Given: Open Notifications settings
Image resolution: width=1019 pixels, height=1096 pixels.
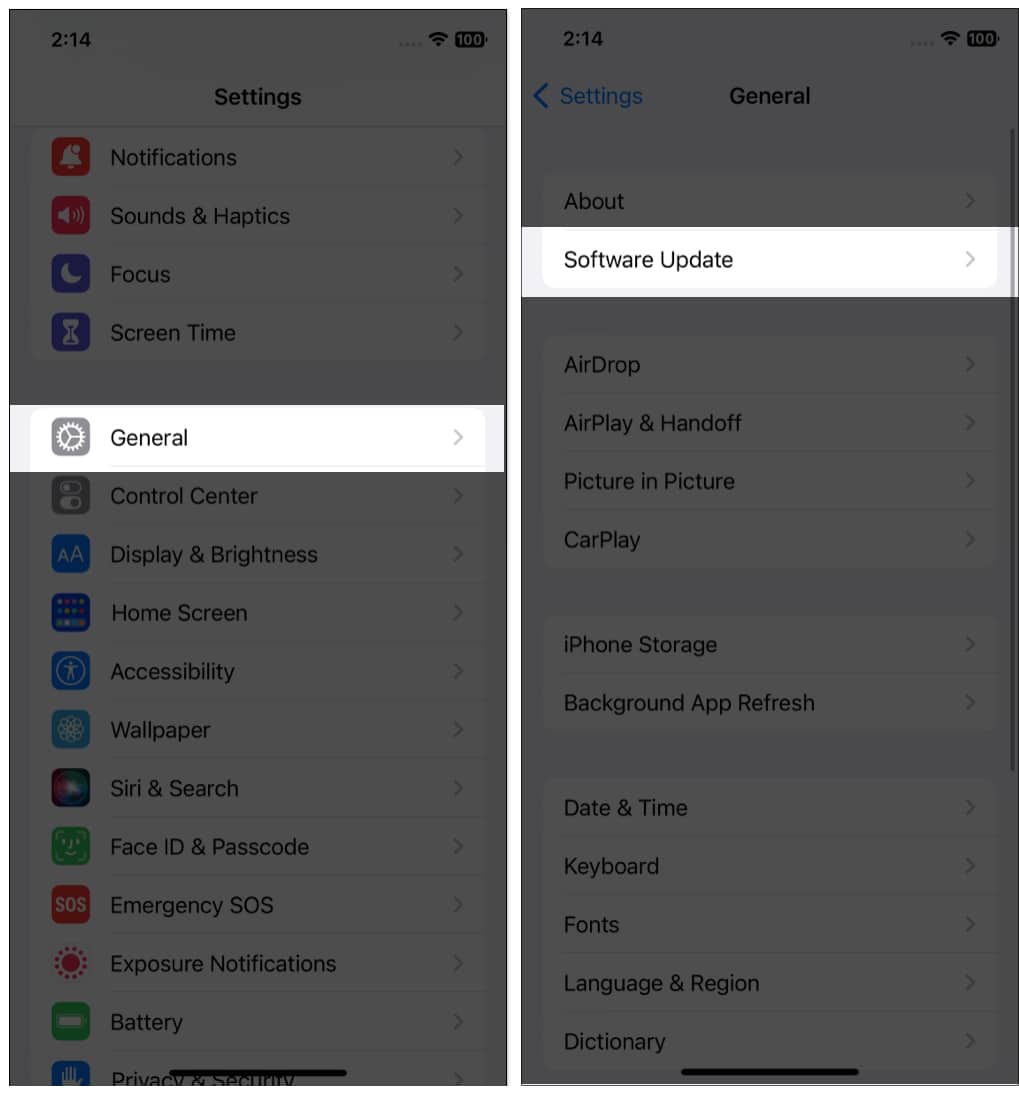Looking at the screenshot, I should pyautogui.click(x=257, y=158).
